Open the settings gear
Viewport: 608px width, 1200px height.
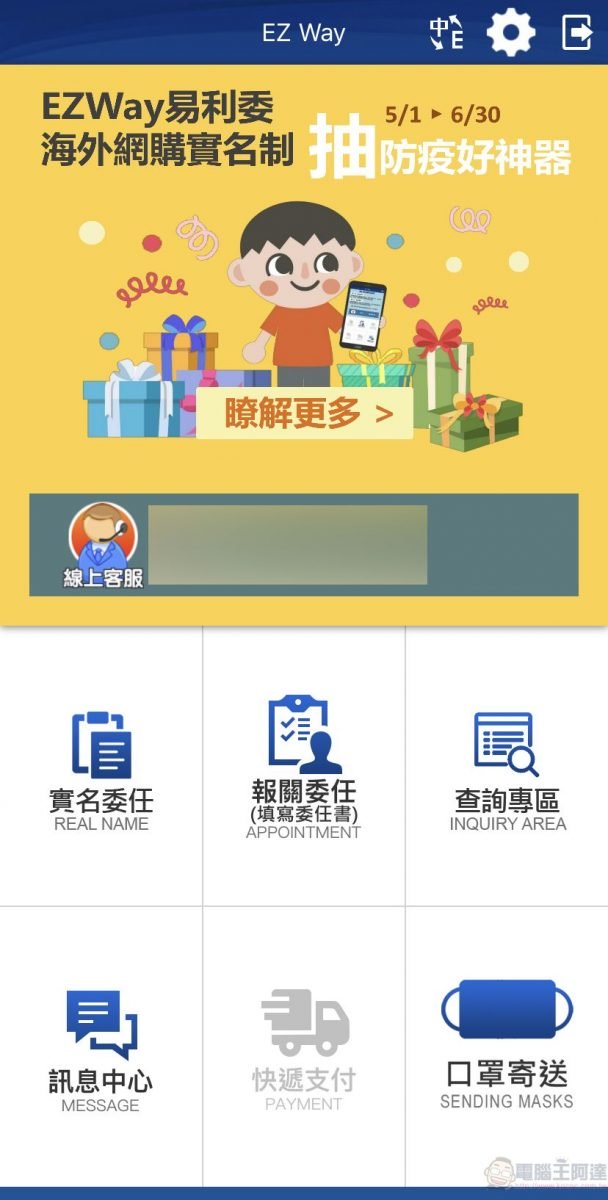tap(511, 33)
